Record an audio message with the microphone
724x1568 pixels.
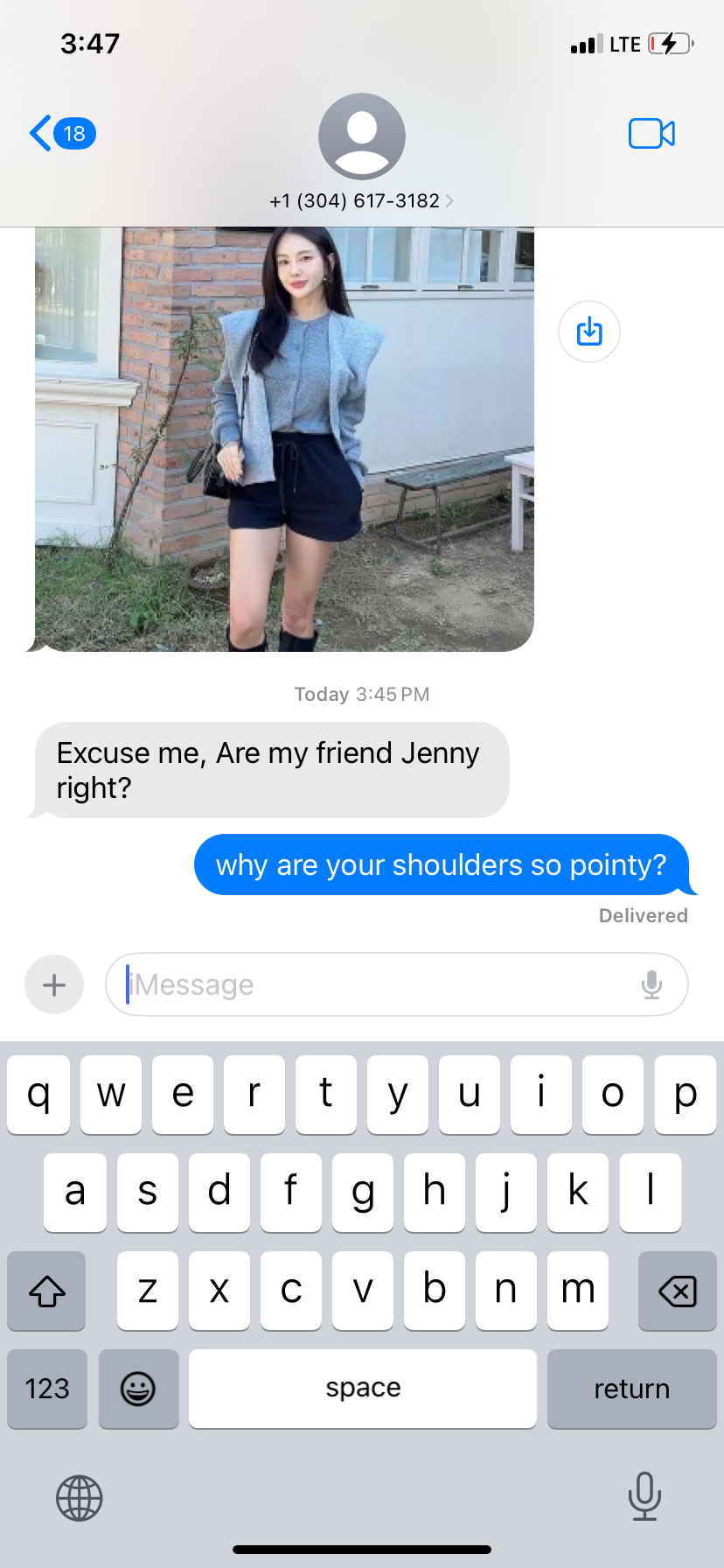(651, 984)
